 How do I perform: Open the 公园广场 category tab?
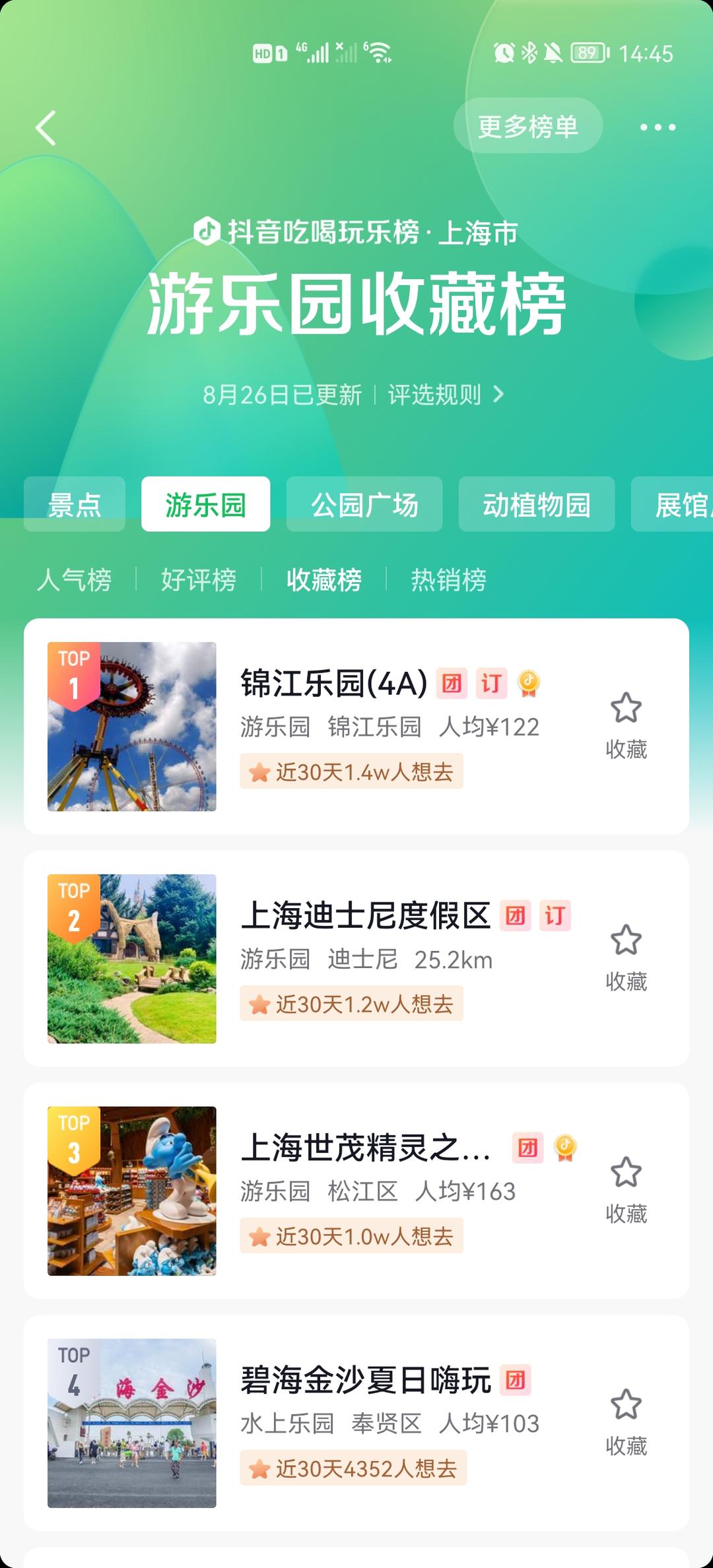pyautogui.click(x=364, y=505)
